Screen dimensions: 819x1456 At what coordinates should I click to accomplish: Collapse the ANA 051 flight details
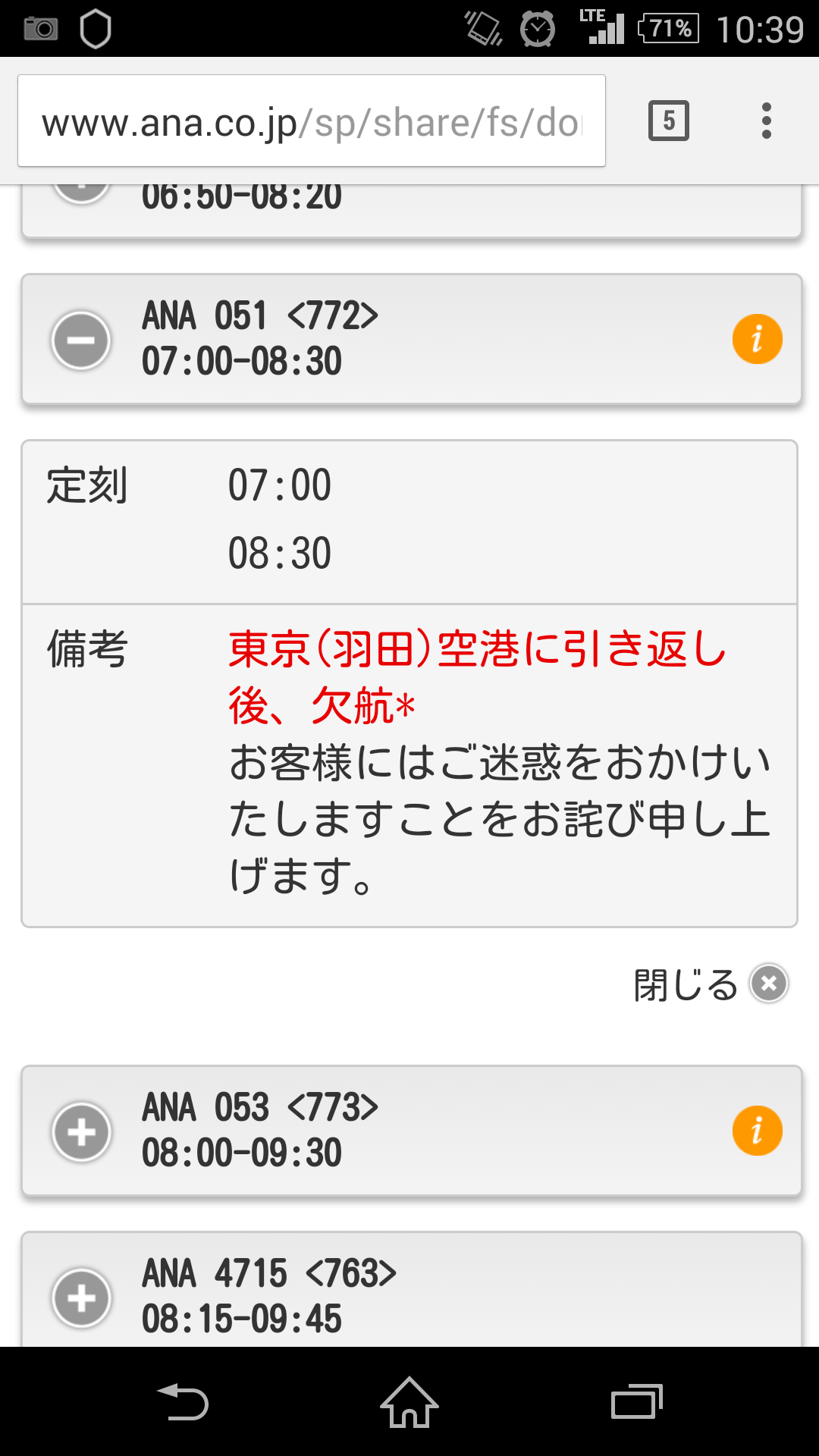click(x=81, y=340)
